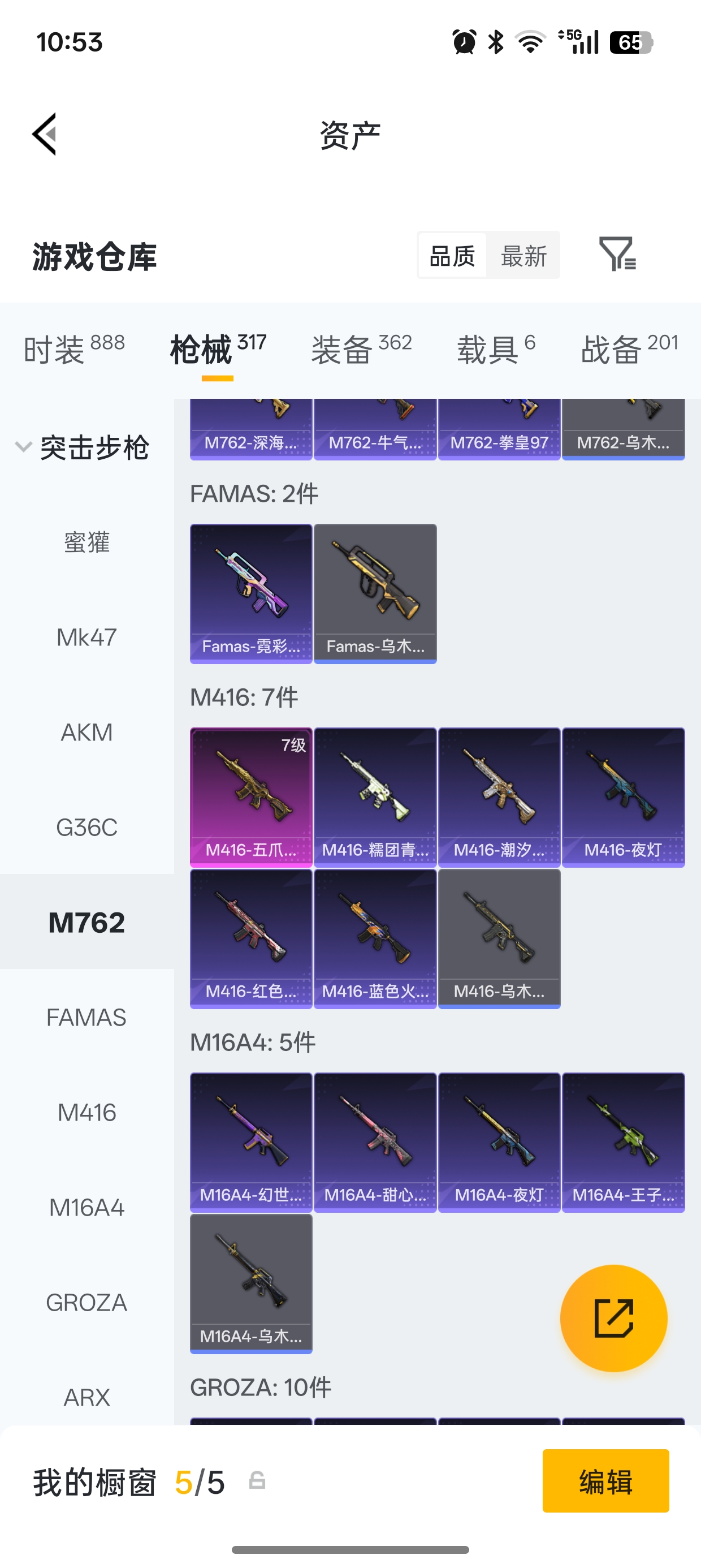Sort by 最新

523,256
